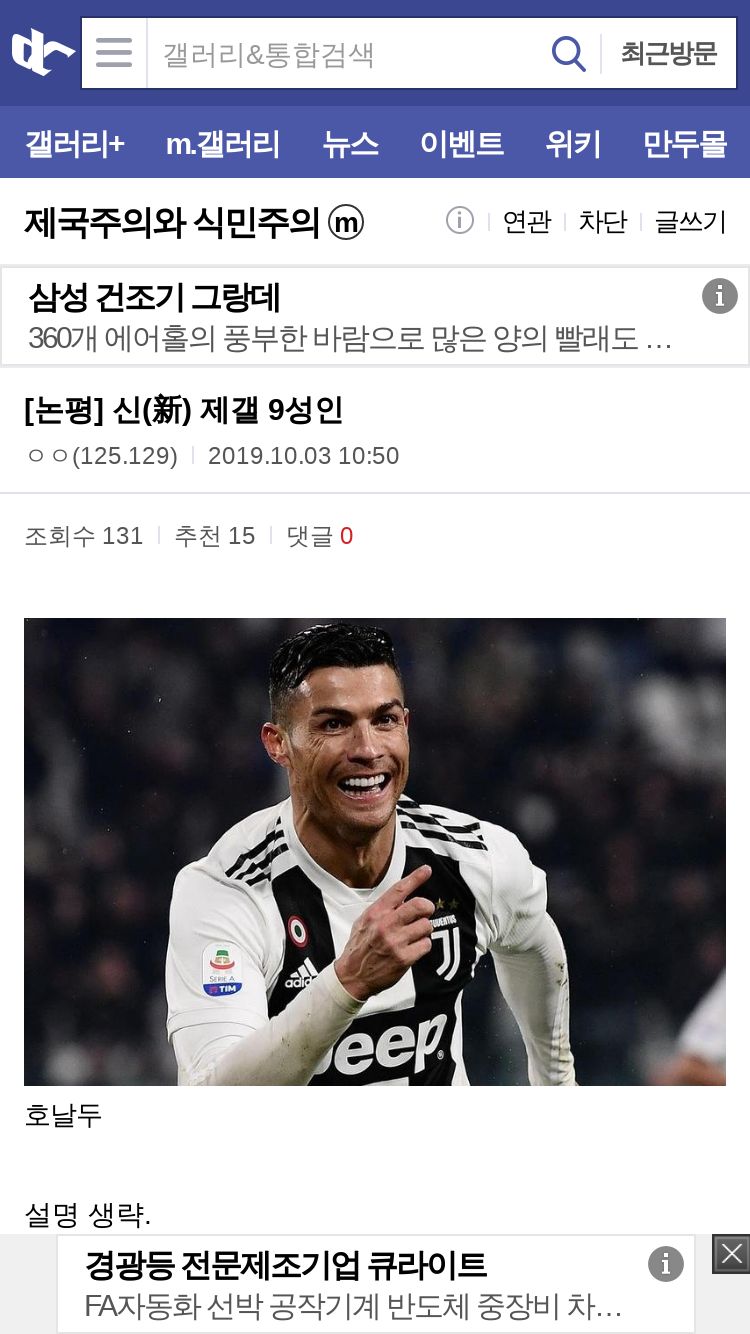Open the 뉴스 tab
The image size is (750, 1334).
[350, 143]
